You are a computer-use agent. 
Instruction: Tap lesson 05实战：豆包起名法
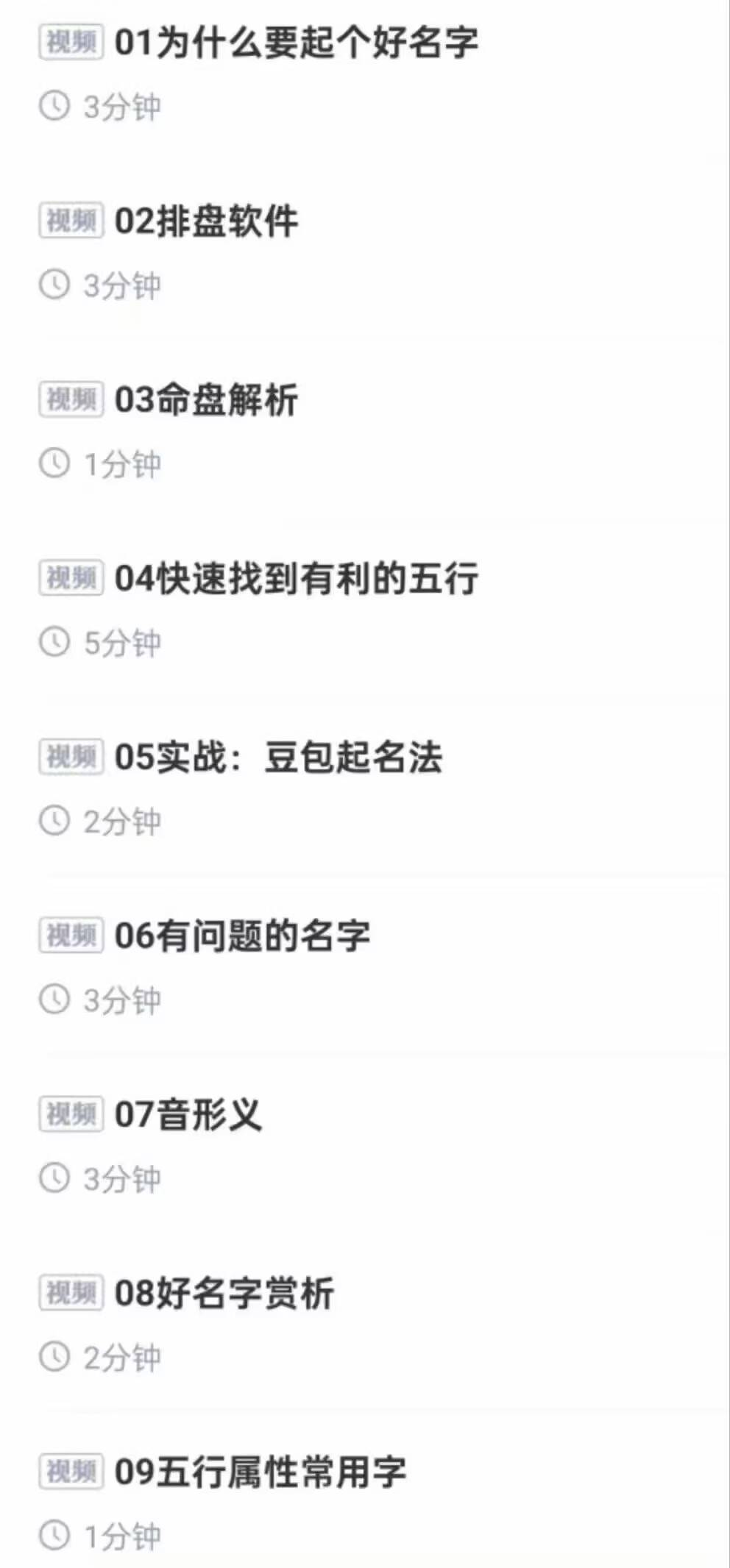(278, 757)
